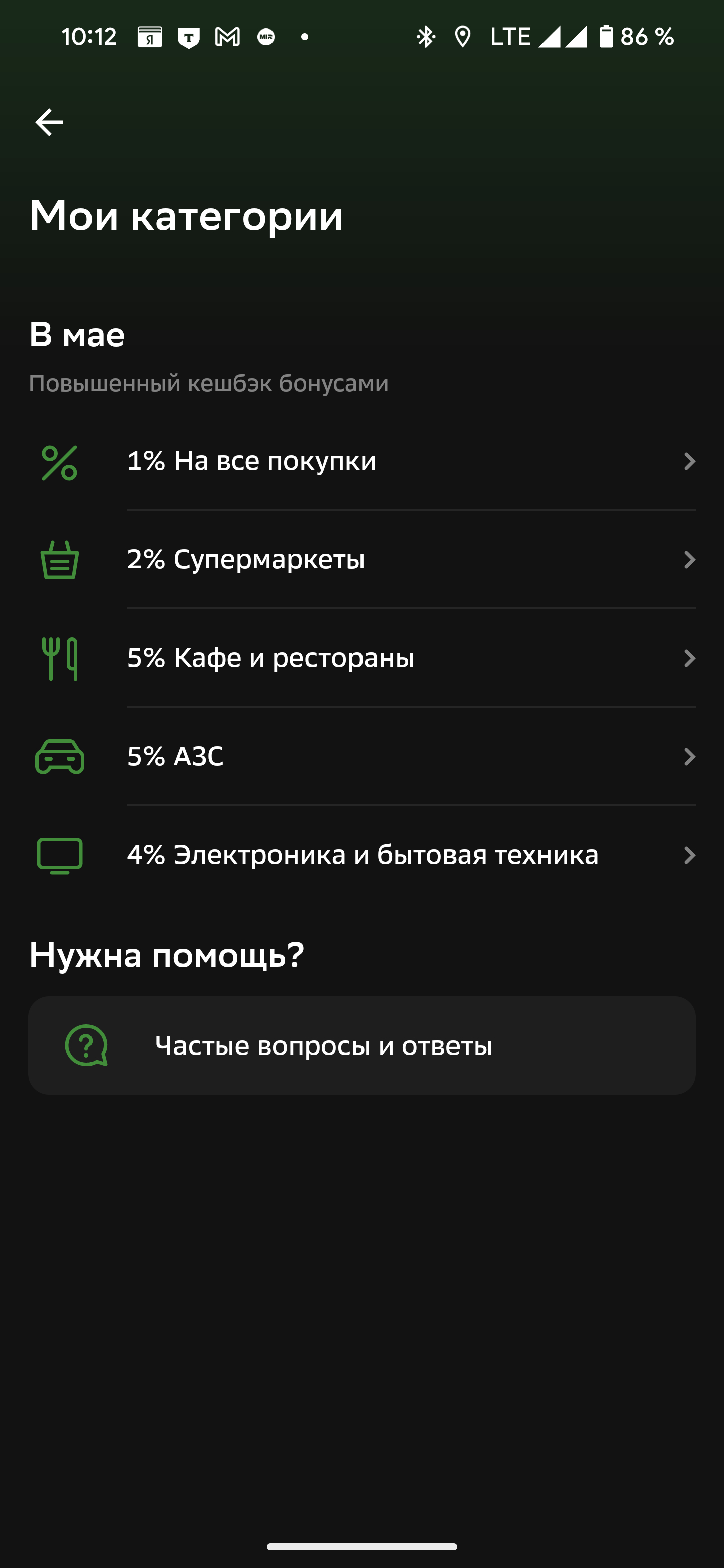This screenshot has height=1568, width=724.
Task: Open Частые вопросы и ответы
Action: [x=361, y=1045]
